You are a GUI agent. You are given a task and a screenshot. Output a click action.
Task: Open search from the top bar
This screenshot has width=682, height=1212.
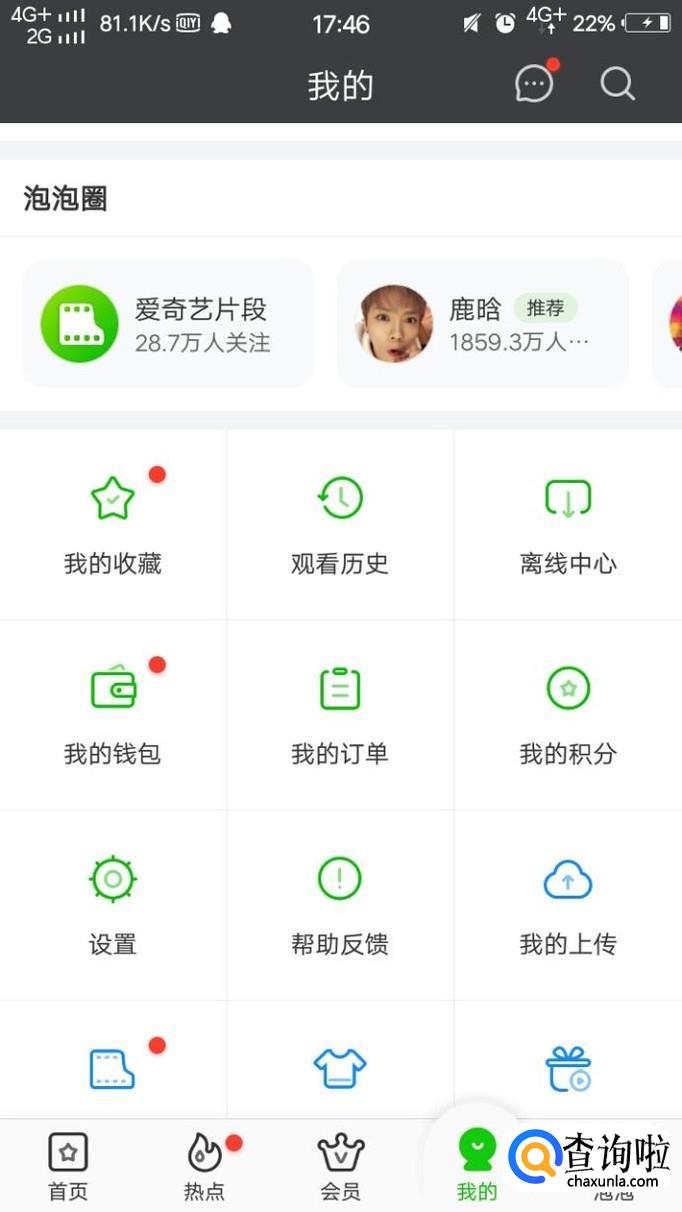tap(617, 85)
